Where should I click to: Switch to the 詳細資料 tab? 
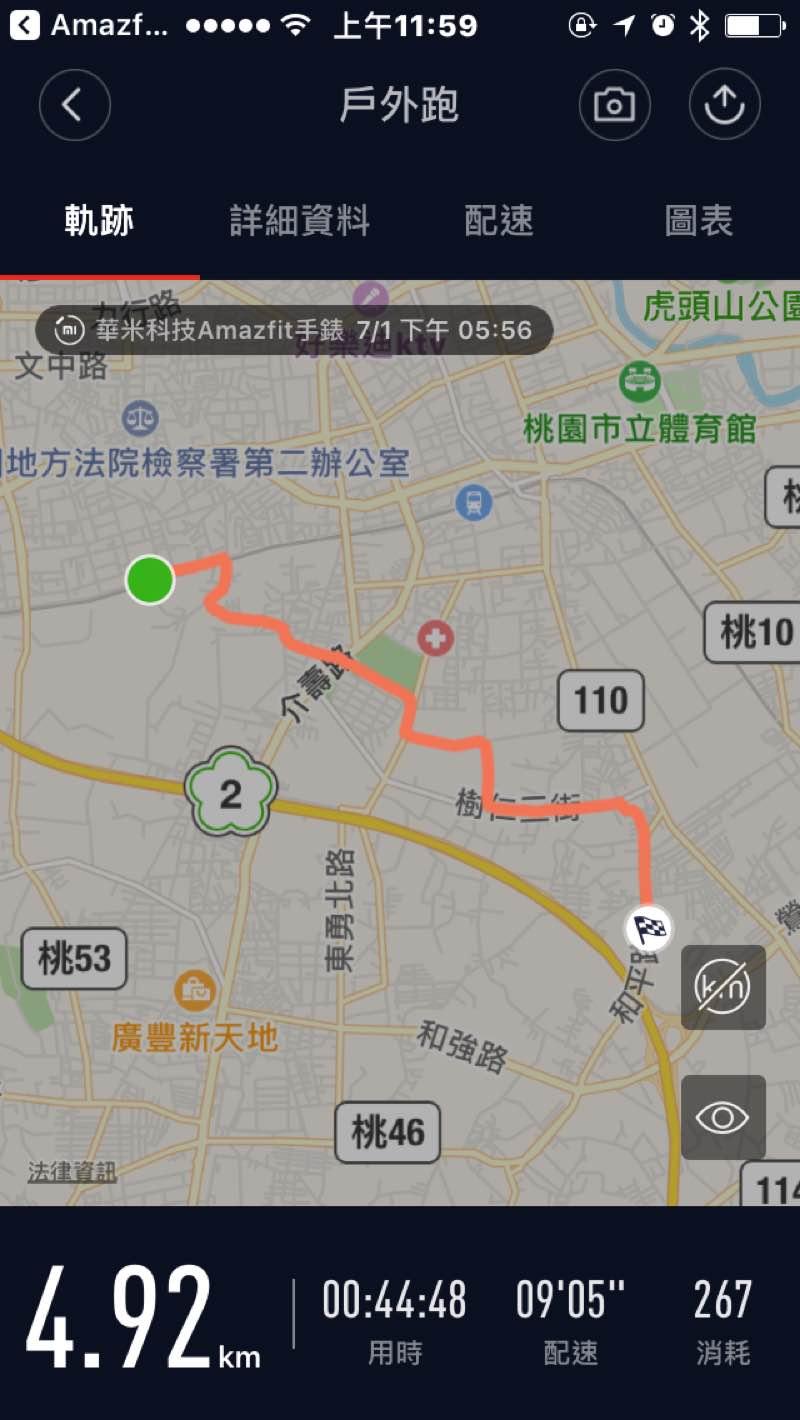point(300,221)
